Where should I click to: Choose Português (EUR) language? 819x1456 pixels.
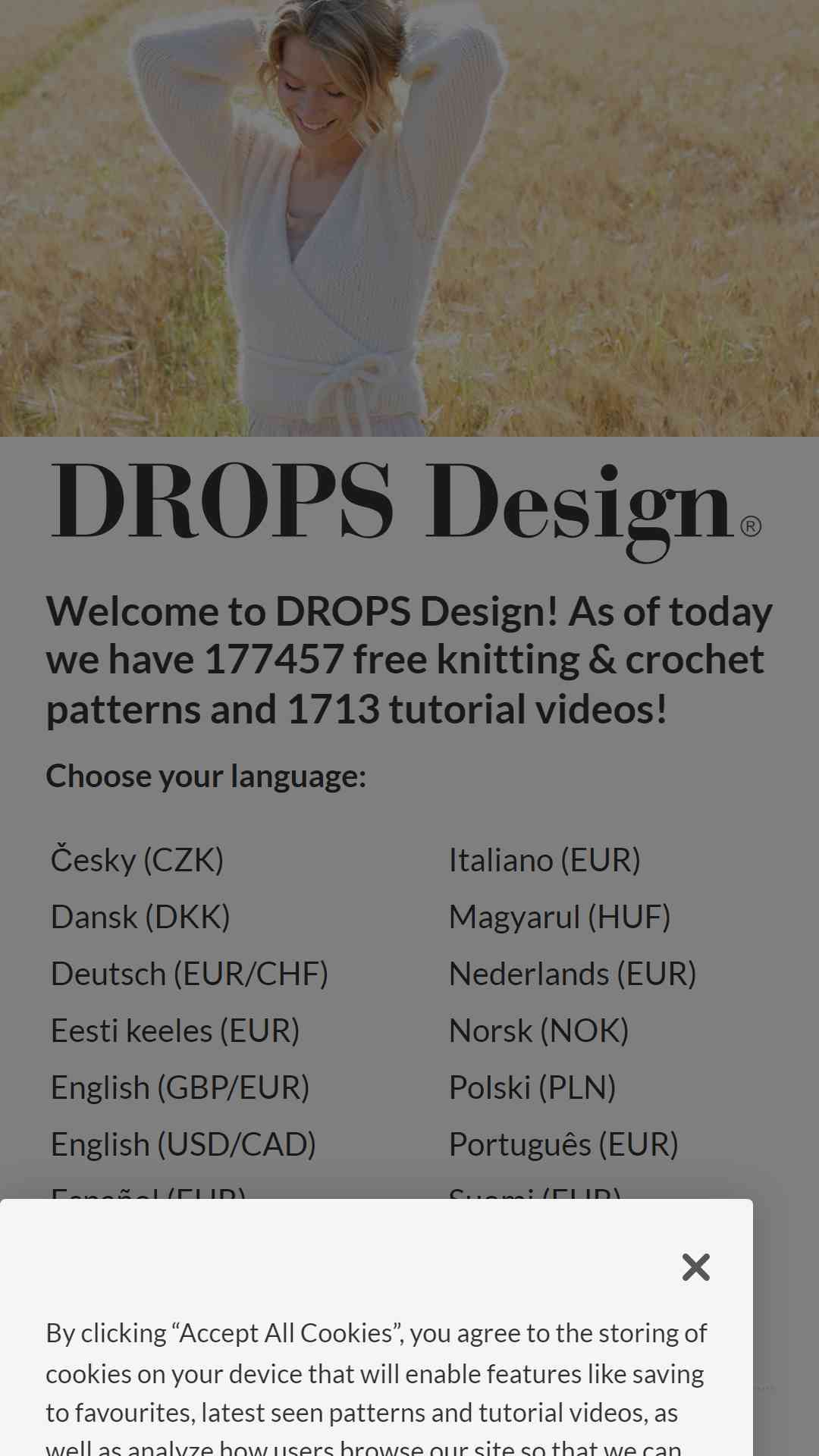(563, 1145)
